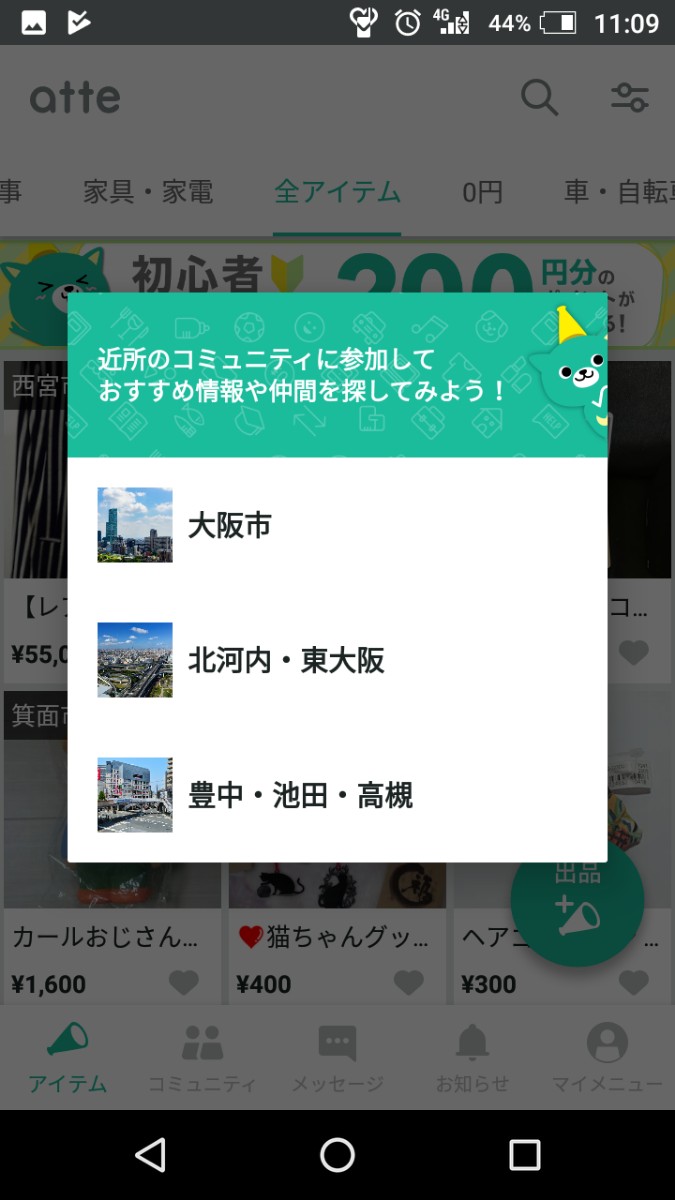Image resolution: width=675 pixels, height=1200 pixels.
Task: Join the 豊中・池田・高槻 community
Action: tap(336, 795)
